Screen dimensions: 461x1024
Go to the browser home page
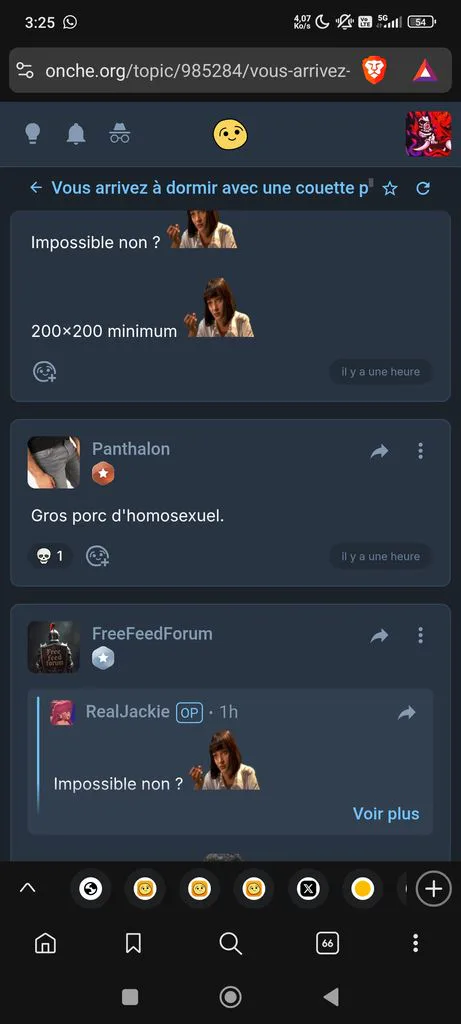pos(45,943)
